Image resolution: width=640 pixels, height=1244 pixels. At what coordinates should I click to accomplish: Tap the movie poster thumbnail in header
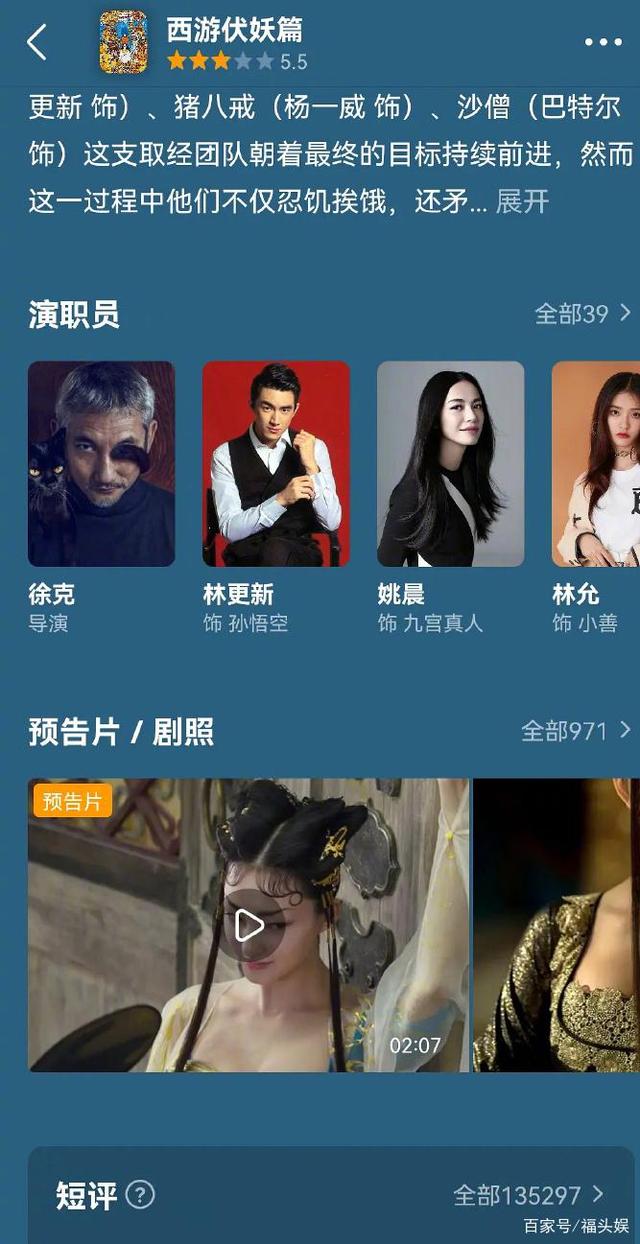[x=123, y=43]
